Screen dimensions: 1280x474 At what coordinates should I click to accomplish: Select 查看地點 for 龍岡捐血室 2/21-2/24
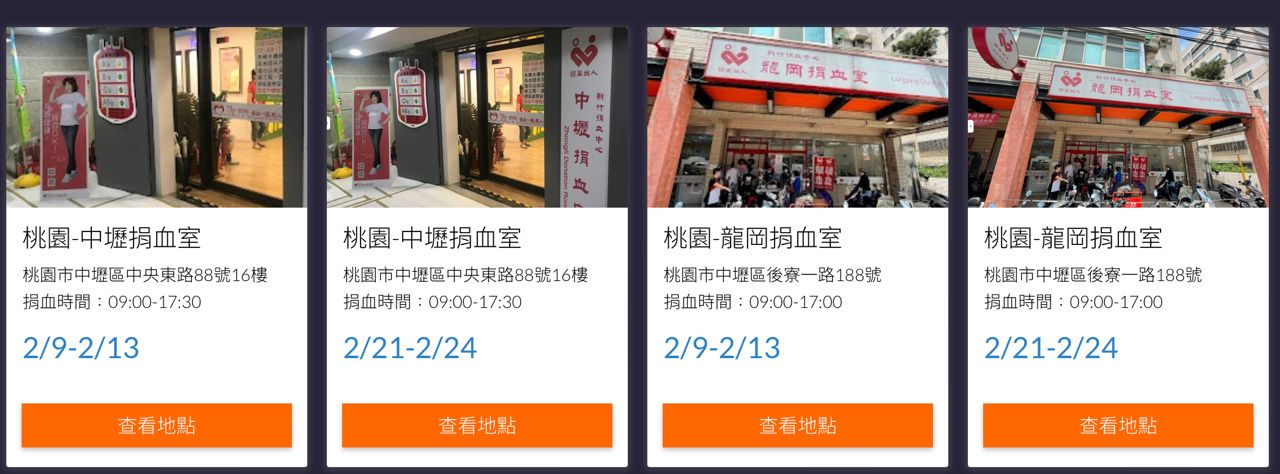(x=1118, y=425)
